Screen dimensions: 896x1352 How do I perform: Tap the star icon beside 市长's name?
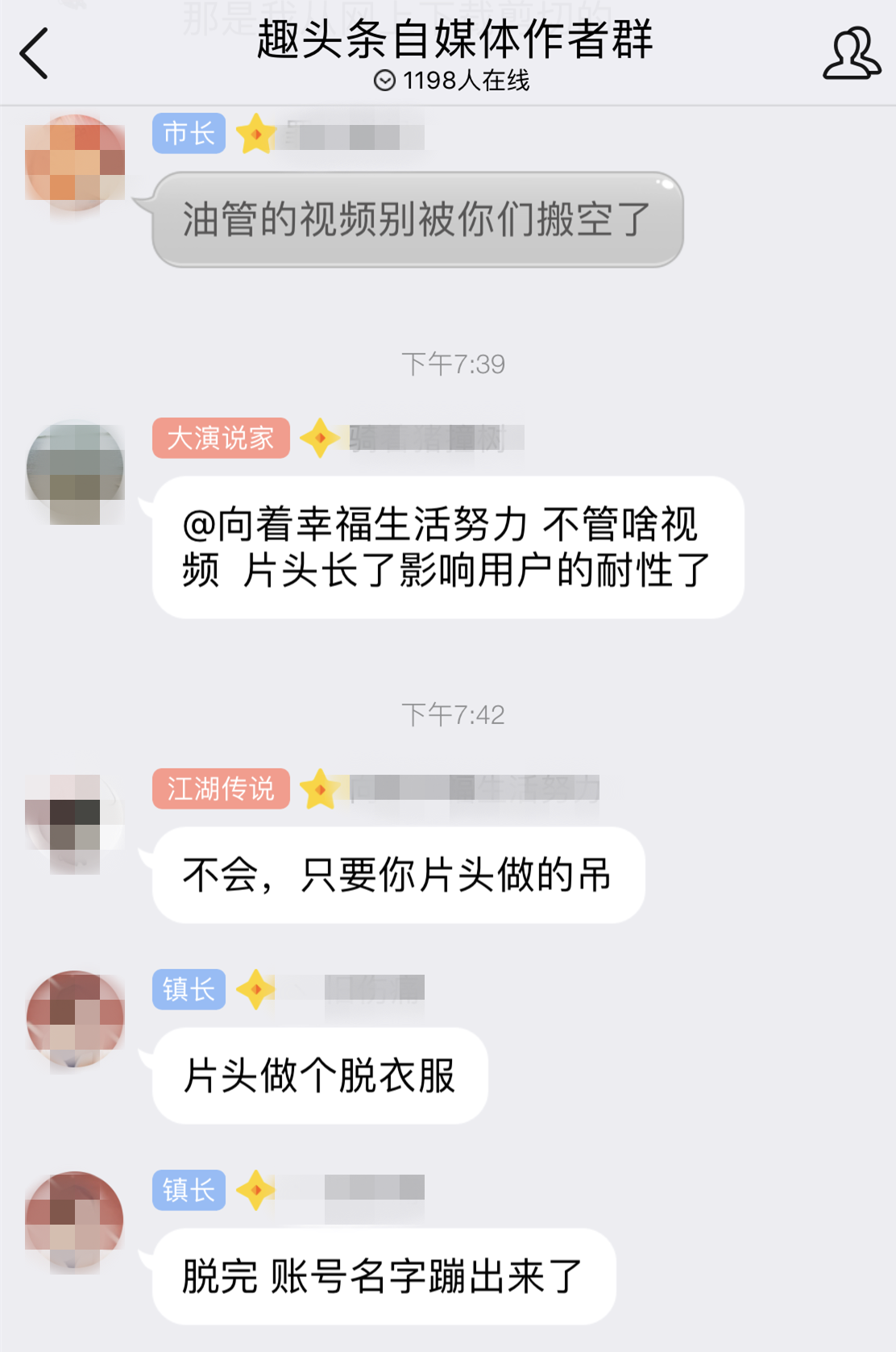click(x=255, y=135)
